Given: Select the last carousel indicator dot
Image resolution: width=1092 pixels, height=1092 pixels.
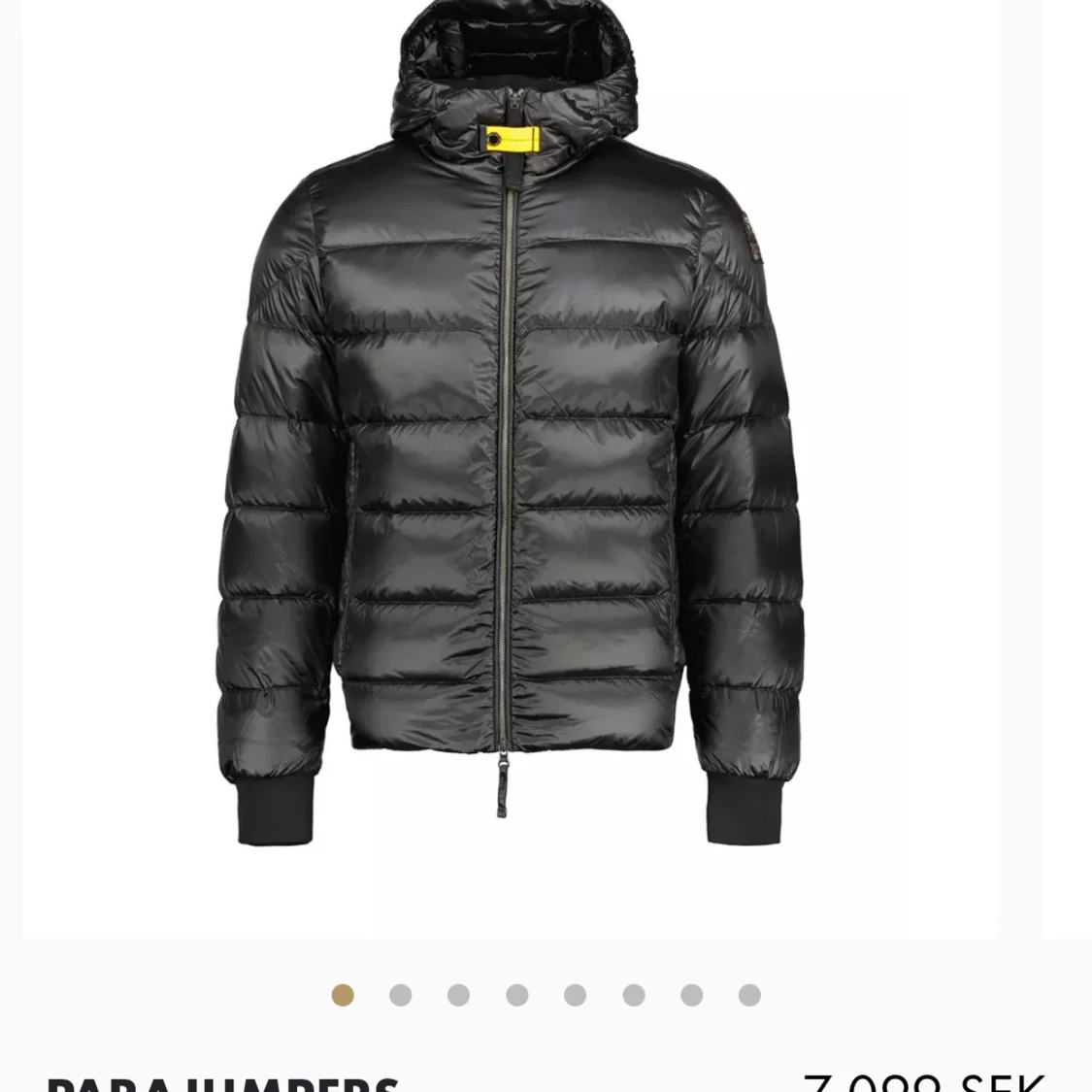Looking at the screenshot, I should pyautogui.click(x=749, y=995).
